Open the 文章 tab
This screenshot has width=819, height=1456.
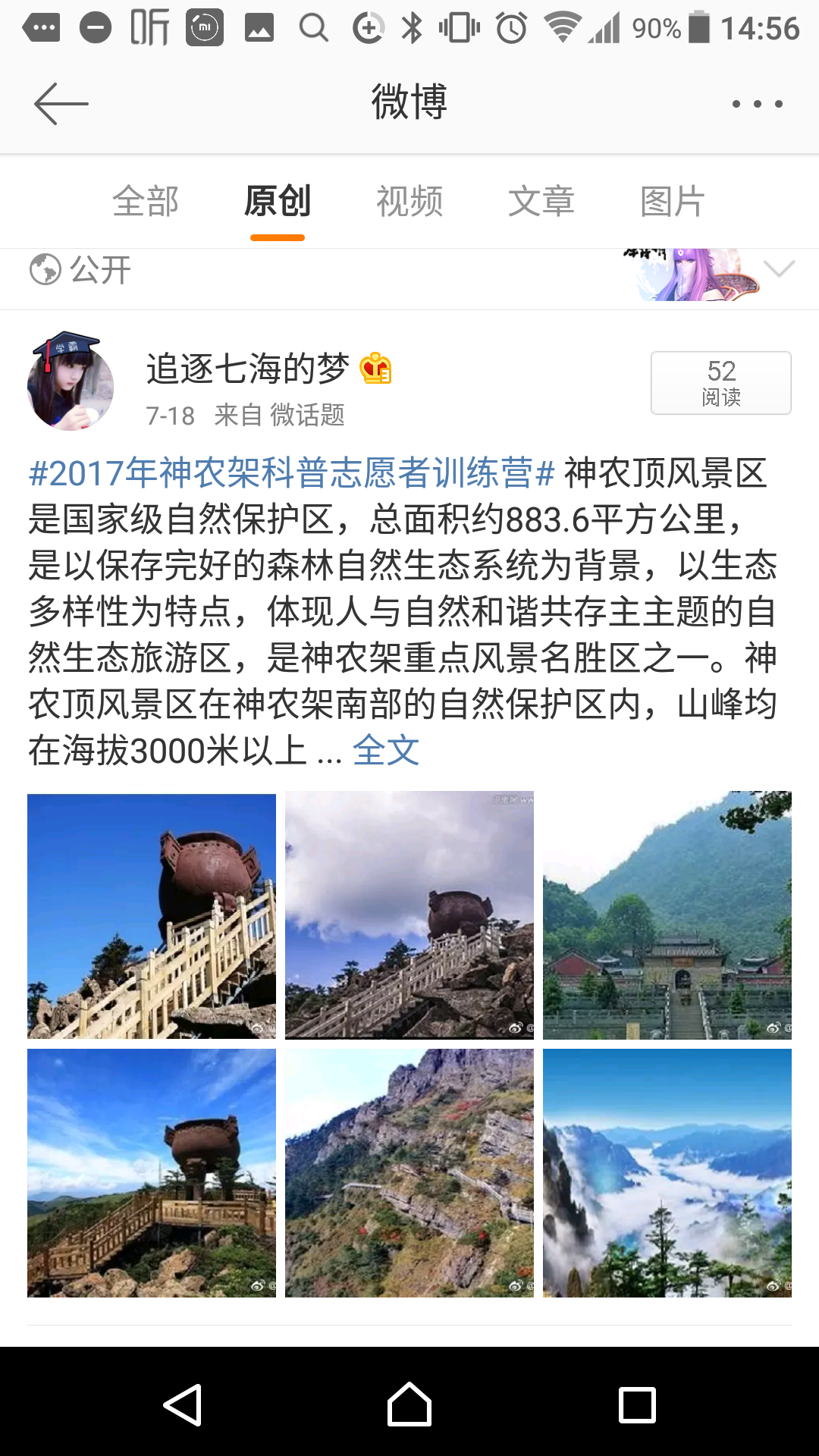tap(541, 202)
